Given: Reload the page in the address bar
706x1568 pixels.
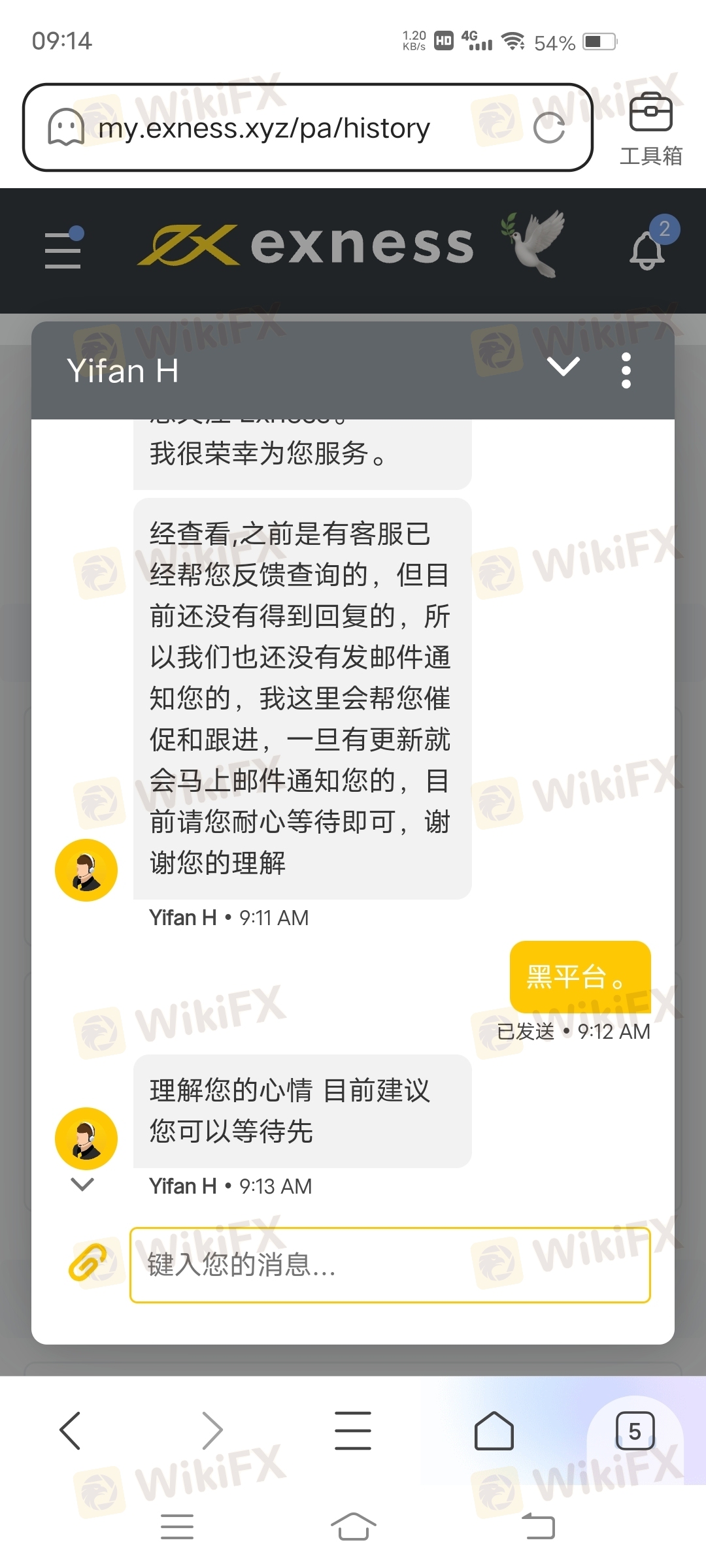Looking at the screenshot, I should [x=548, y=128].
